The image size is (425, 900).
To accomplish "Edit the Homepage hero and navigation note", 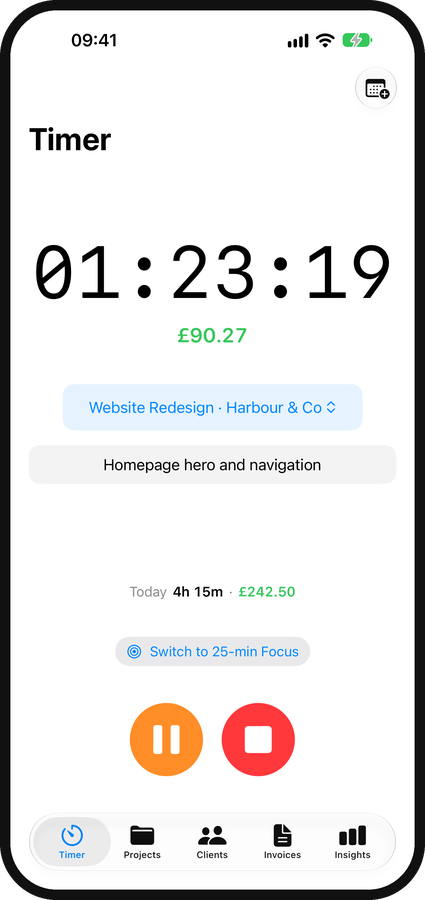I will click(212, 464).
